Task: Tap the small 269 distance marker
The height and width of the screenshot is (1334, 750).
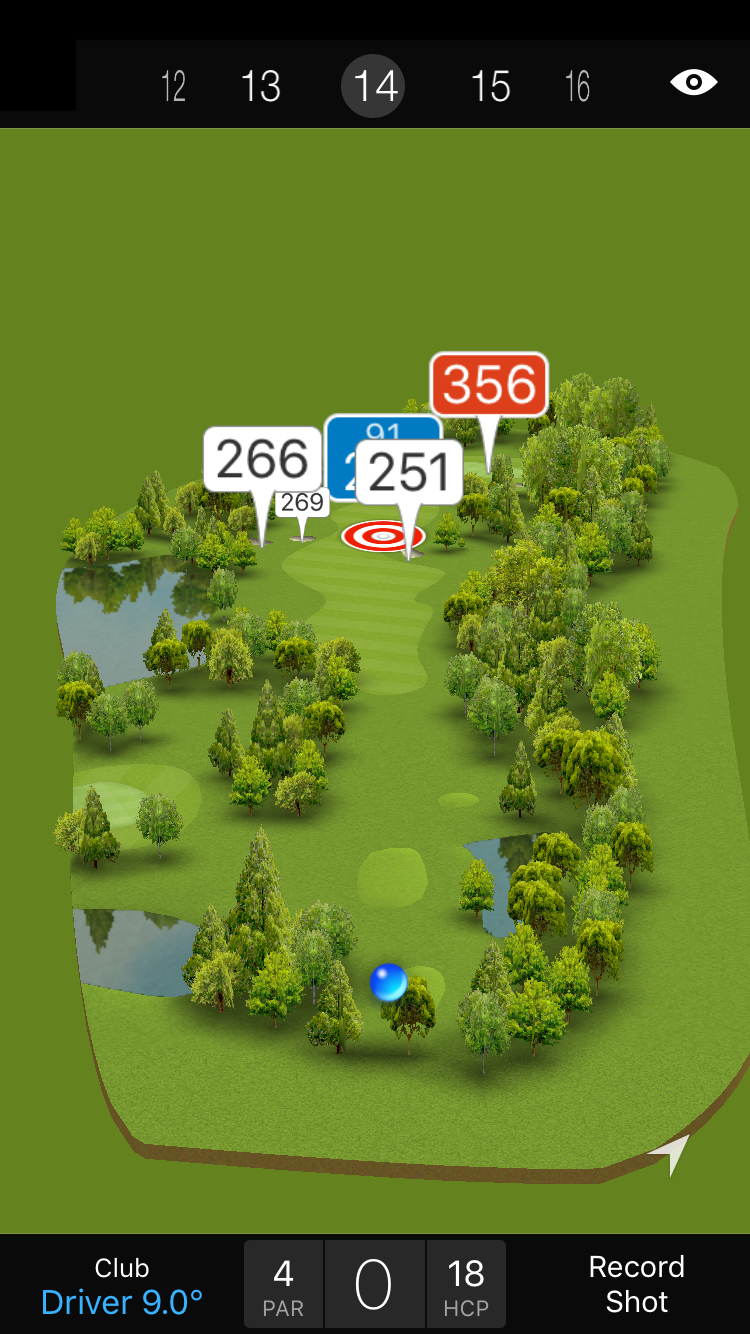Action: pyautogui.click(x=302, y=502)
